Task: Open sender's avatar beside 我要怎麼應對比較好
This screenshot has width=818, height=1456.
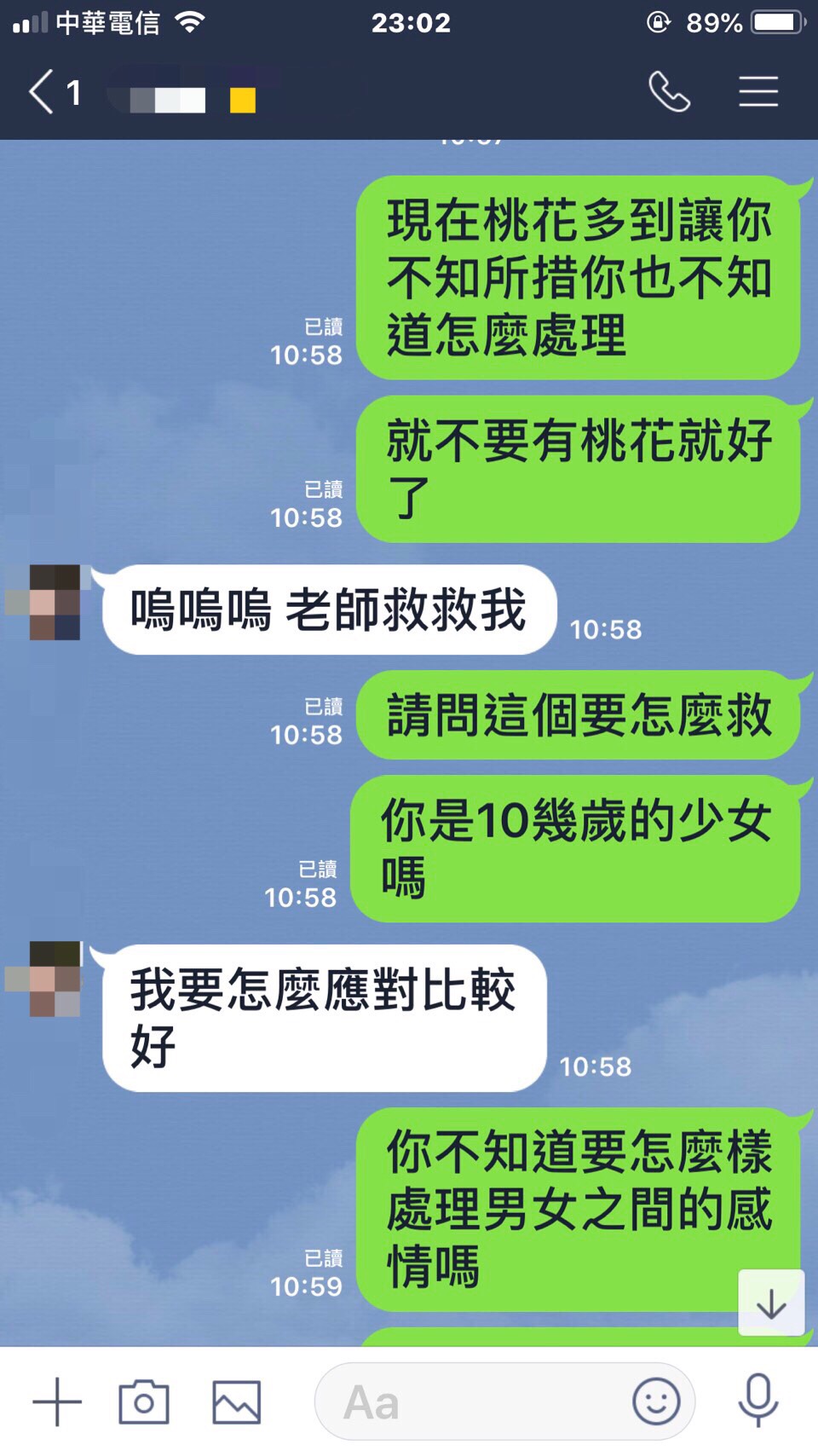Action: pos(55,979)
